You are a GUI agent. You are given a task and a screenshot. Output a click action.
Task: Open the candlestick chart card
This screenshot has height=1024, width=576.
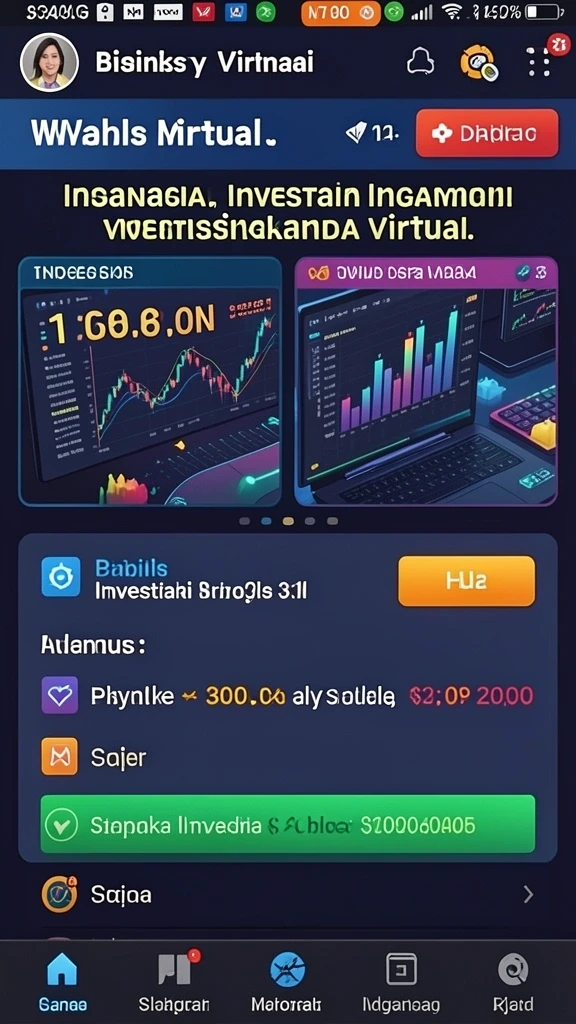(150, 381)
